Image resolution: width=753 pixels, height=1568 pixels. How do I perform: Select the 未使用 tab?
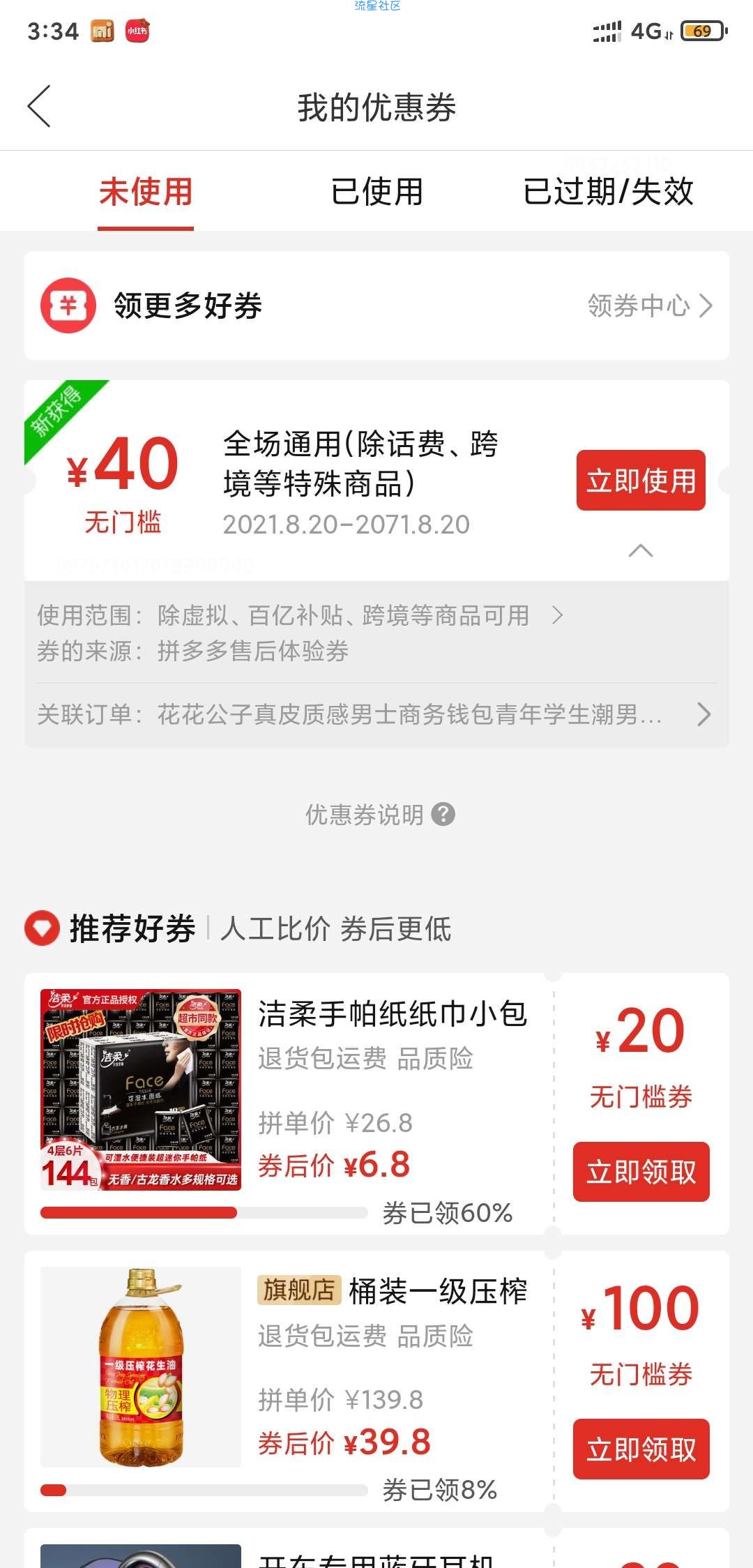point(146,192)
